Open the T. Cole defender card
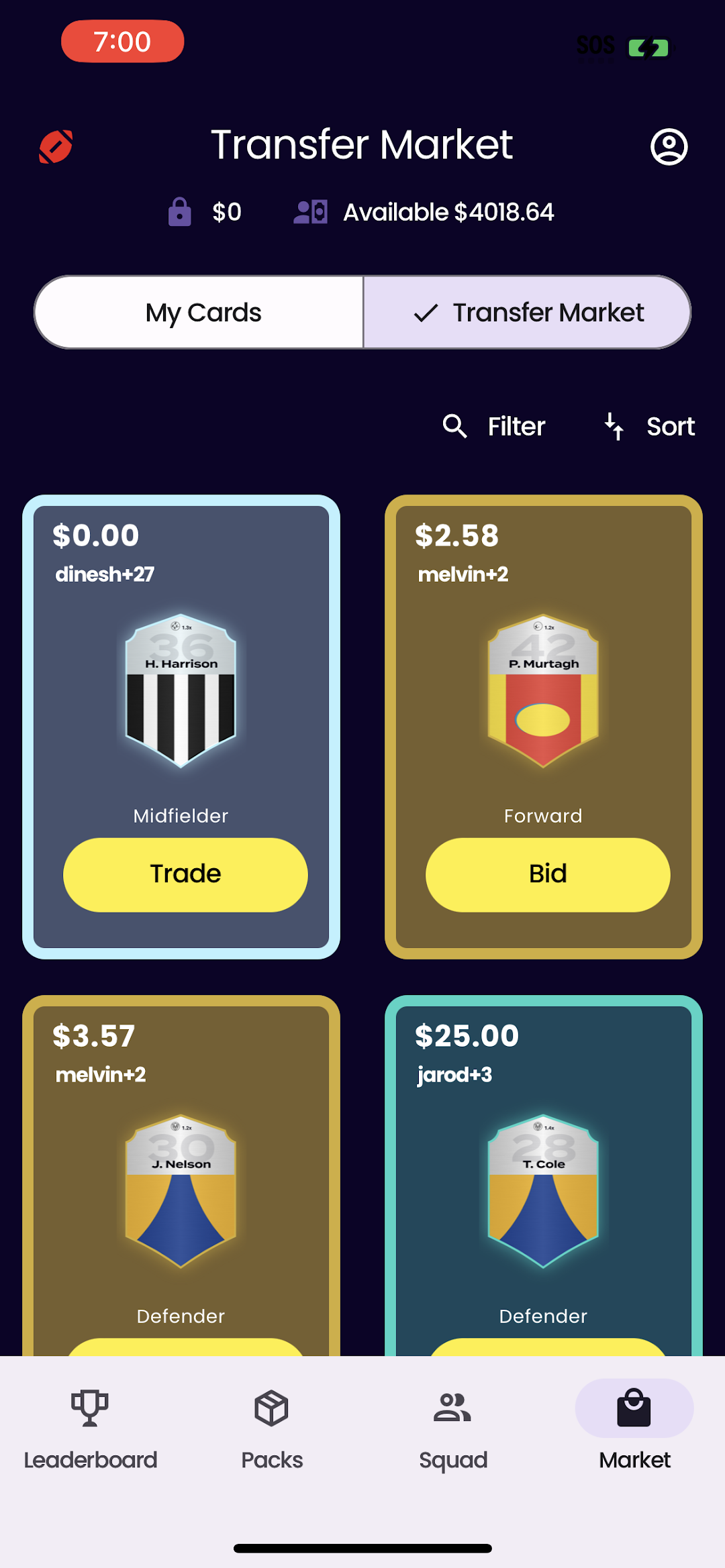 click(x=543, y=1192)
